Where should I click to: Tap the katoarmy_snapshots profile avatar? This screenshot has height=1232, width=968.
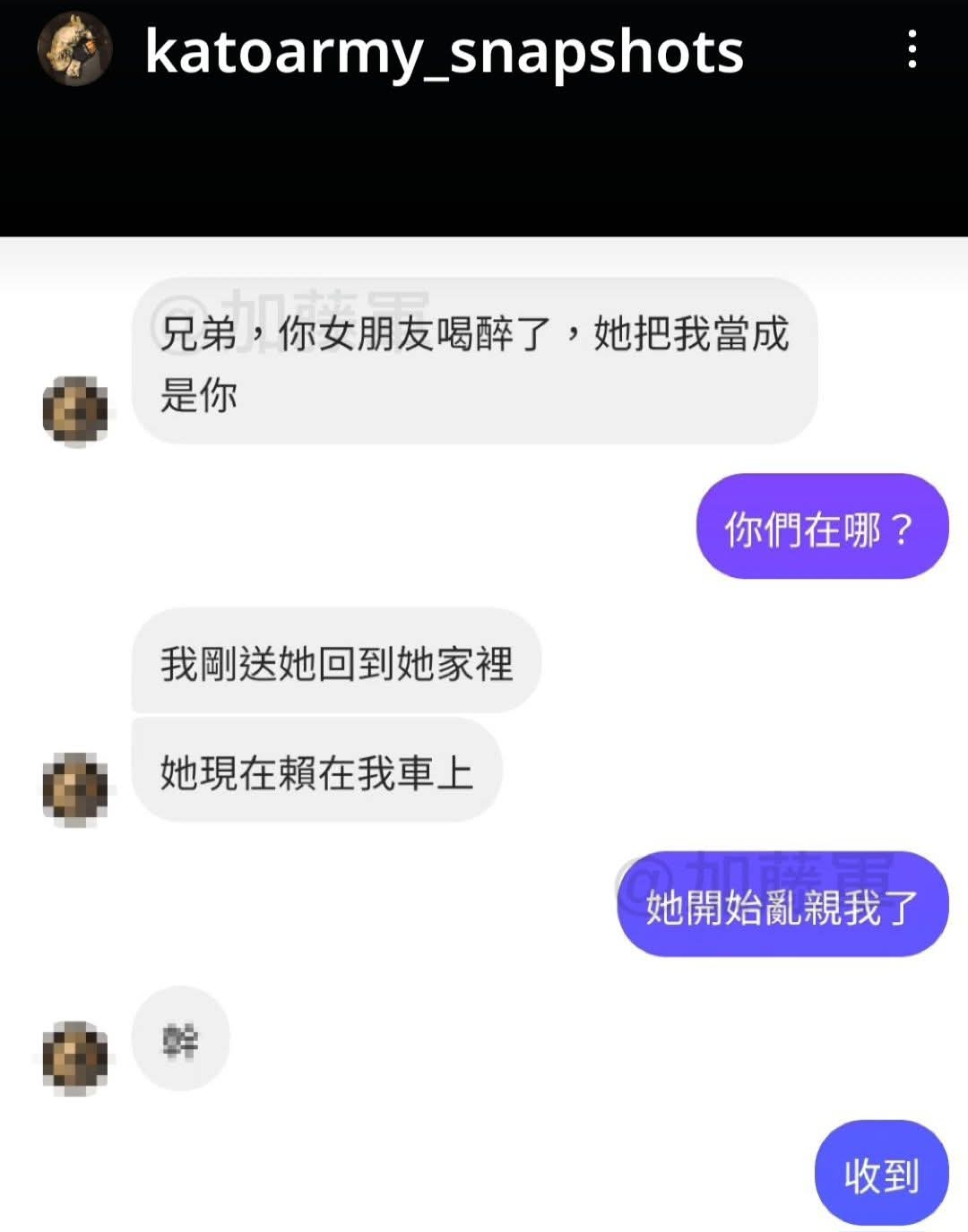click(x=74, y=49)
